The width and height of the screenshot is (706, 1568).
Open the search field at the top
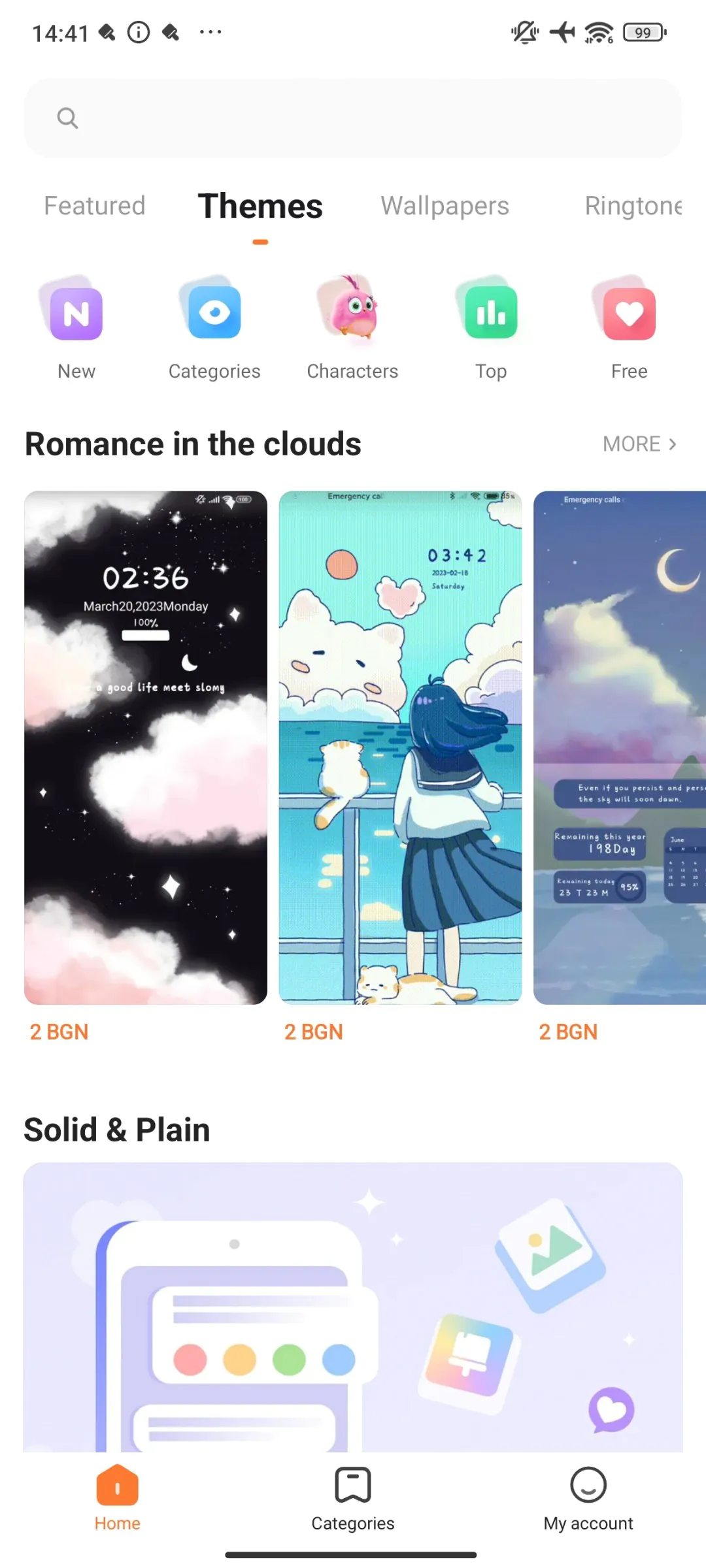pos(353,118)
